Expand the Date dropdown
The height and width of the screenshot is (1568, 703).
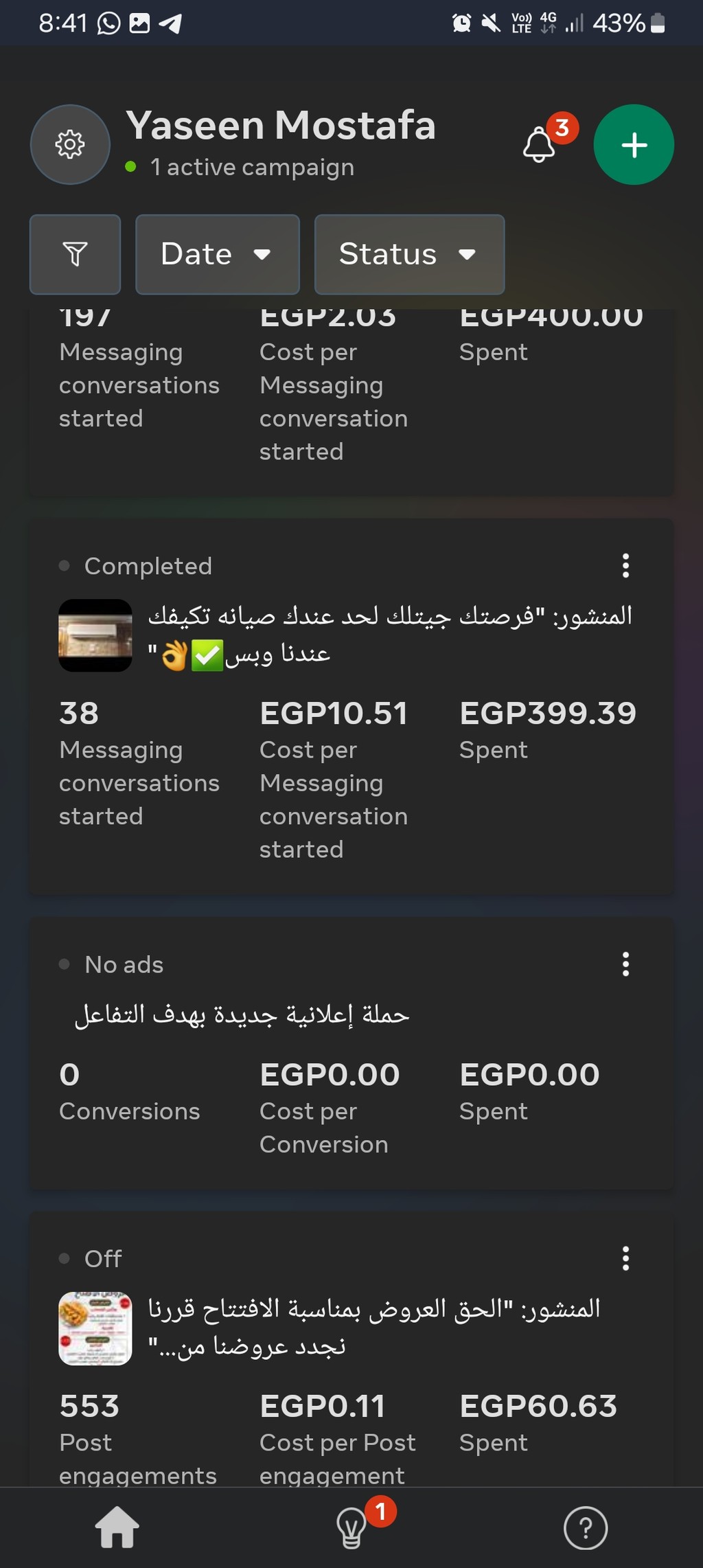[218, 254]
